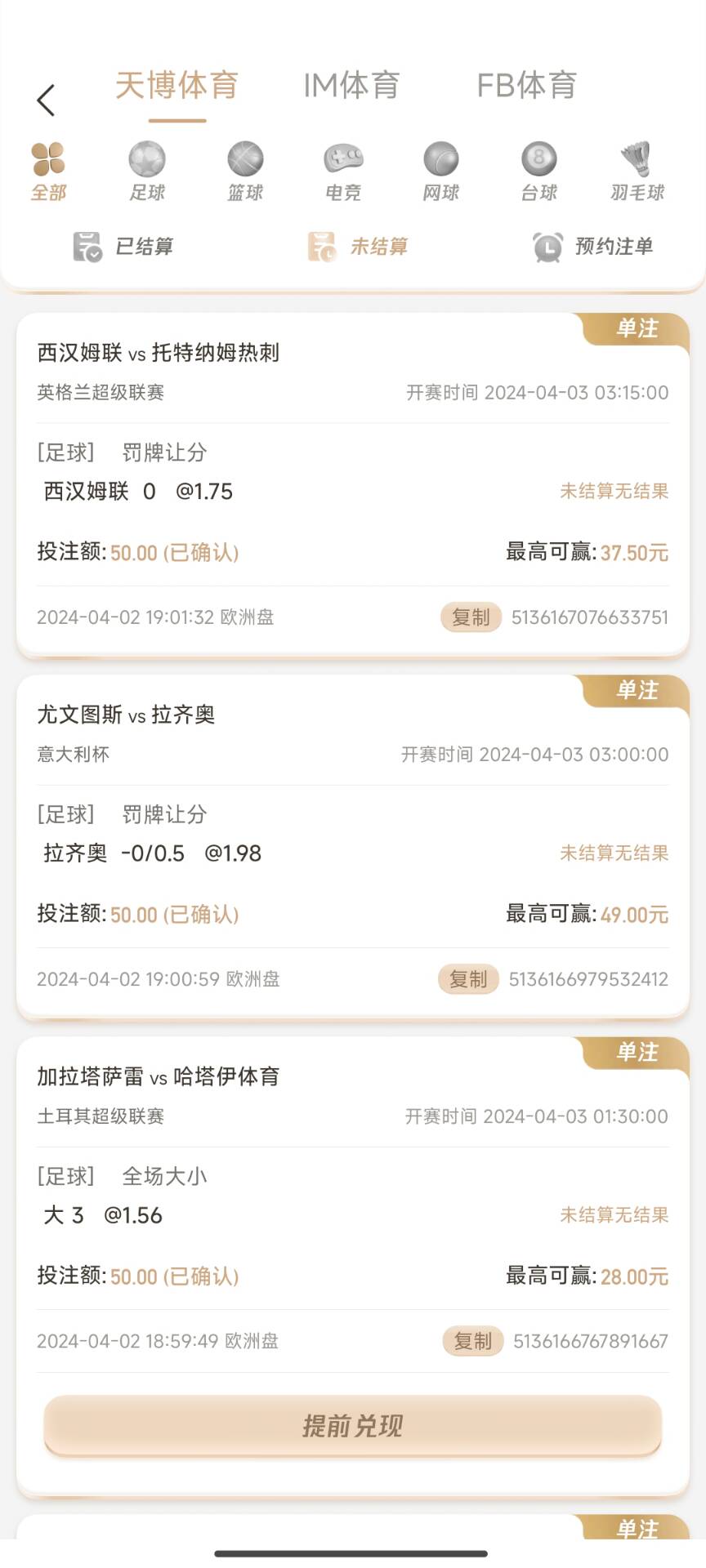Select the 天博体育 tab
The image size is (706, 1568).
point(176,85)
